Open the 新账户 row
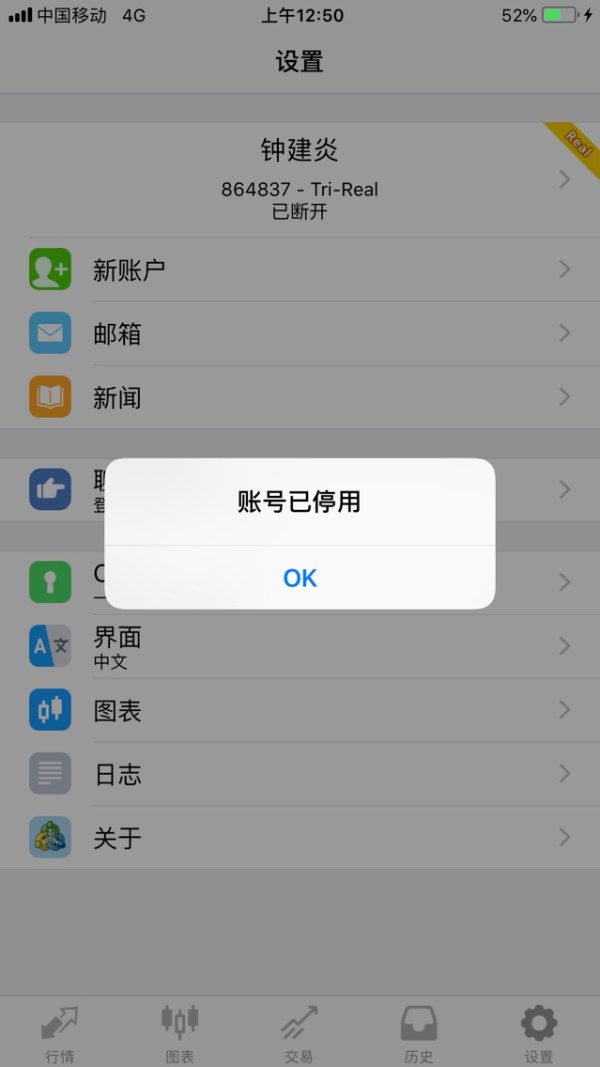This screenshot has height=1067, width=600. (x=299, y=270)
